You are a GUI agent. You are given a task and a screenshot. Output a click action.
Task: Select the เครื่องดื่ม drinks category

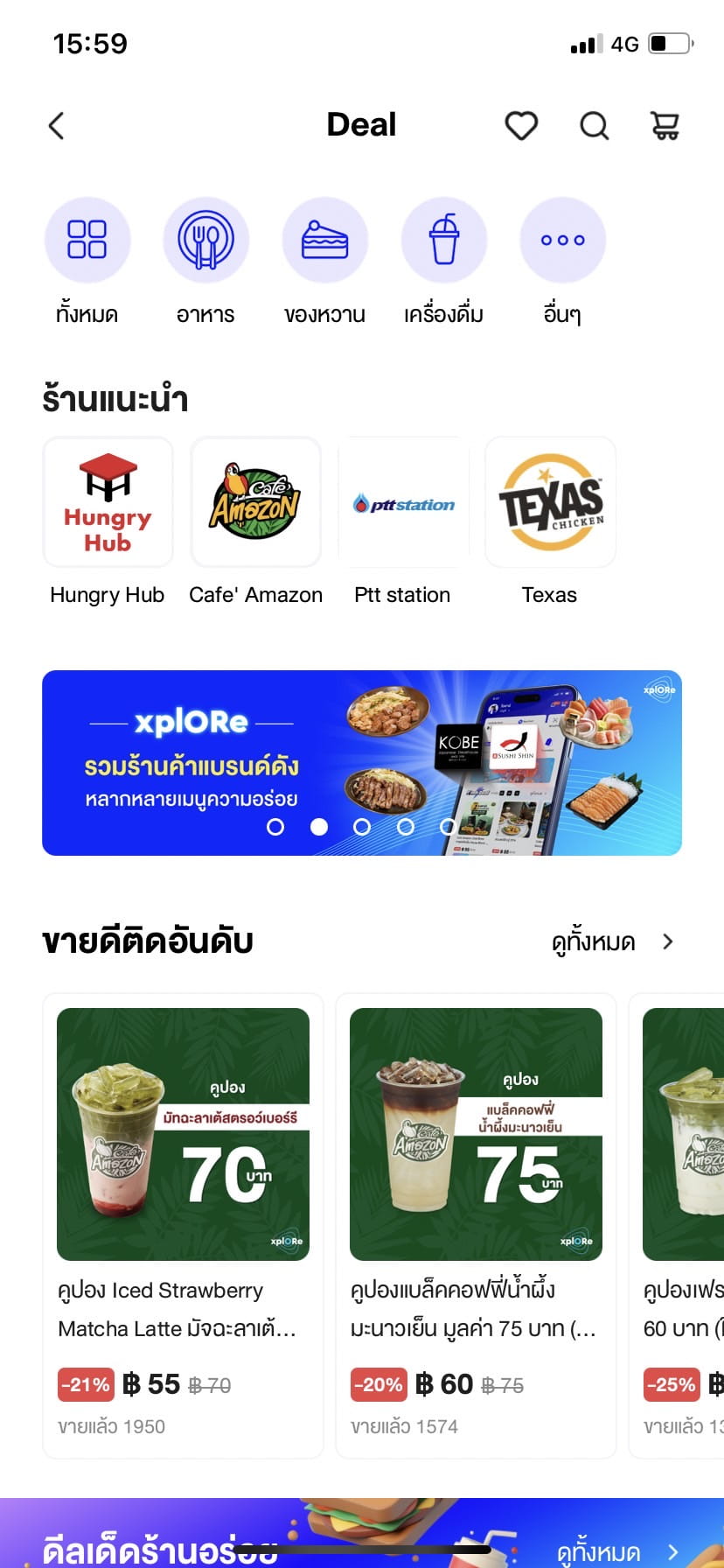[x=444, y=262]
